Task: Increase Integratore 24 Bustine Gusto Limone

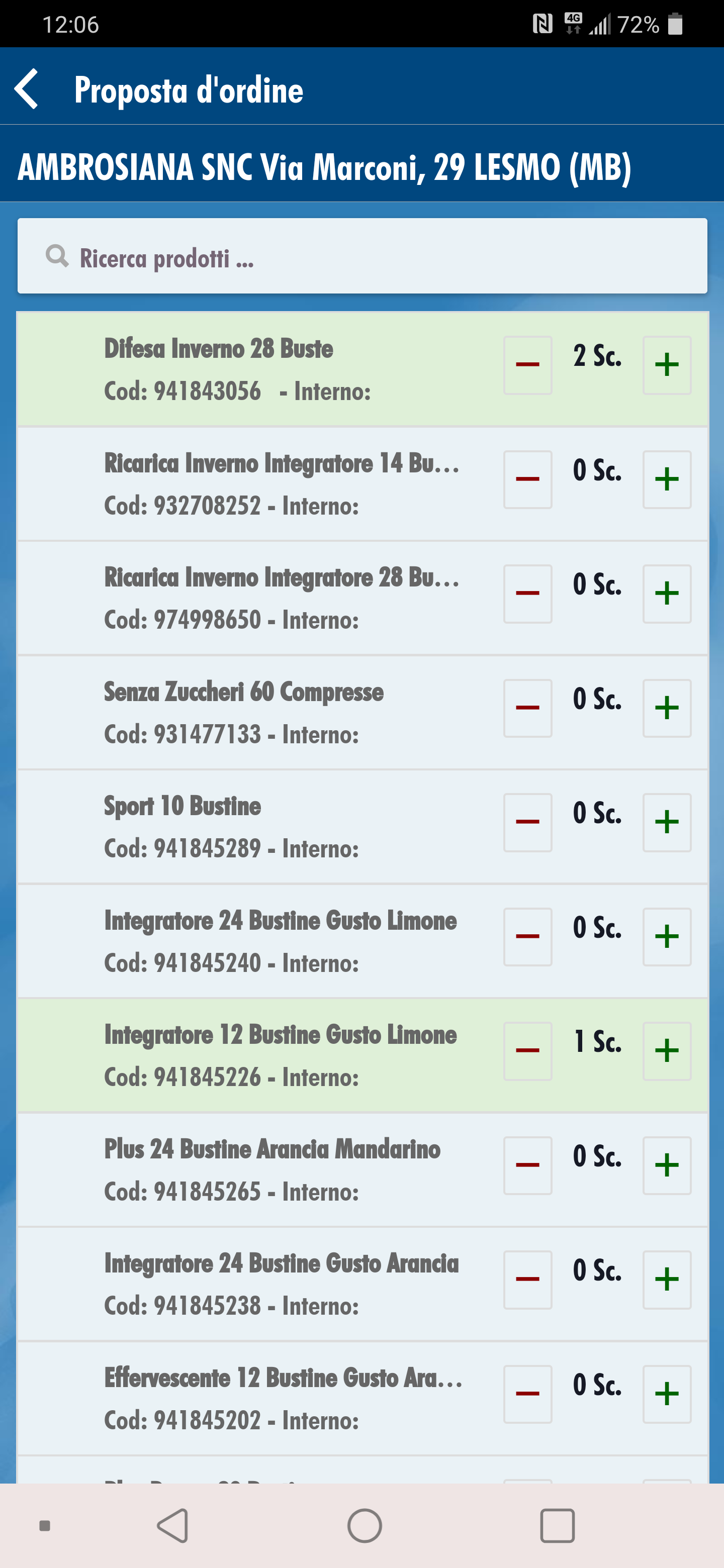Action: (x=666, y=937)
